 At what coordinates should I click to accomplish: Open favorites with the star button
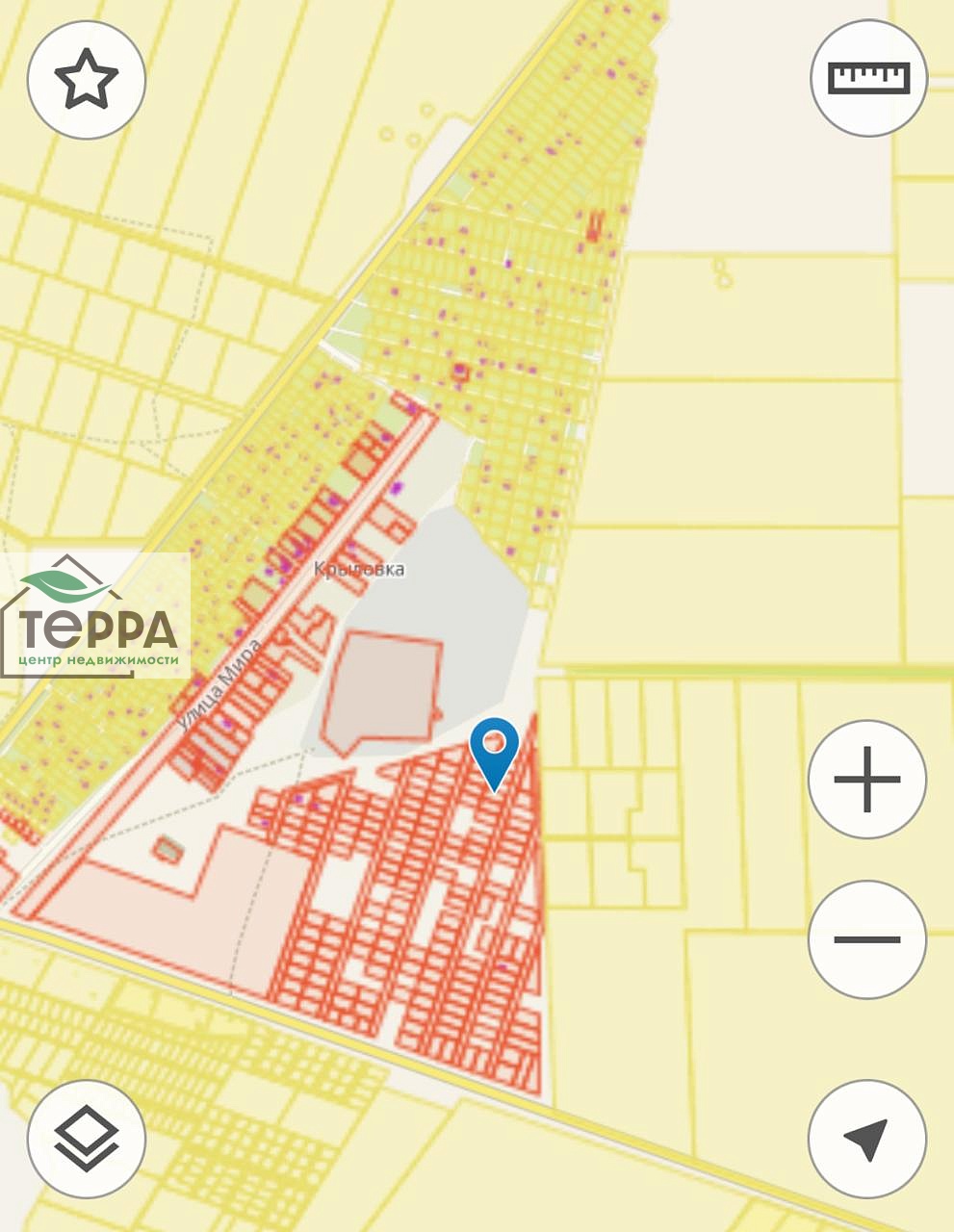87,80
